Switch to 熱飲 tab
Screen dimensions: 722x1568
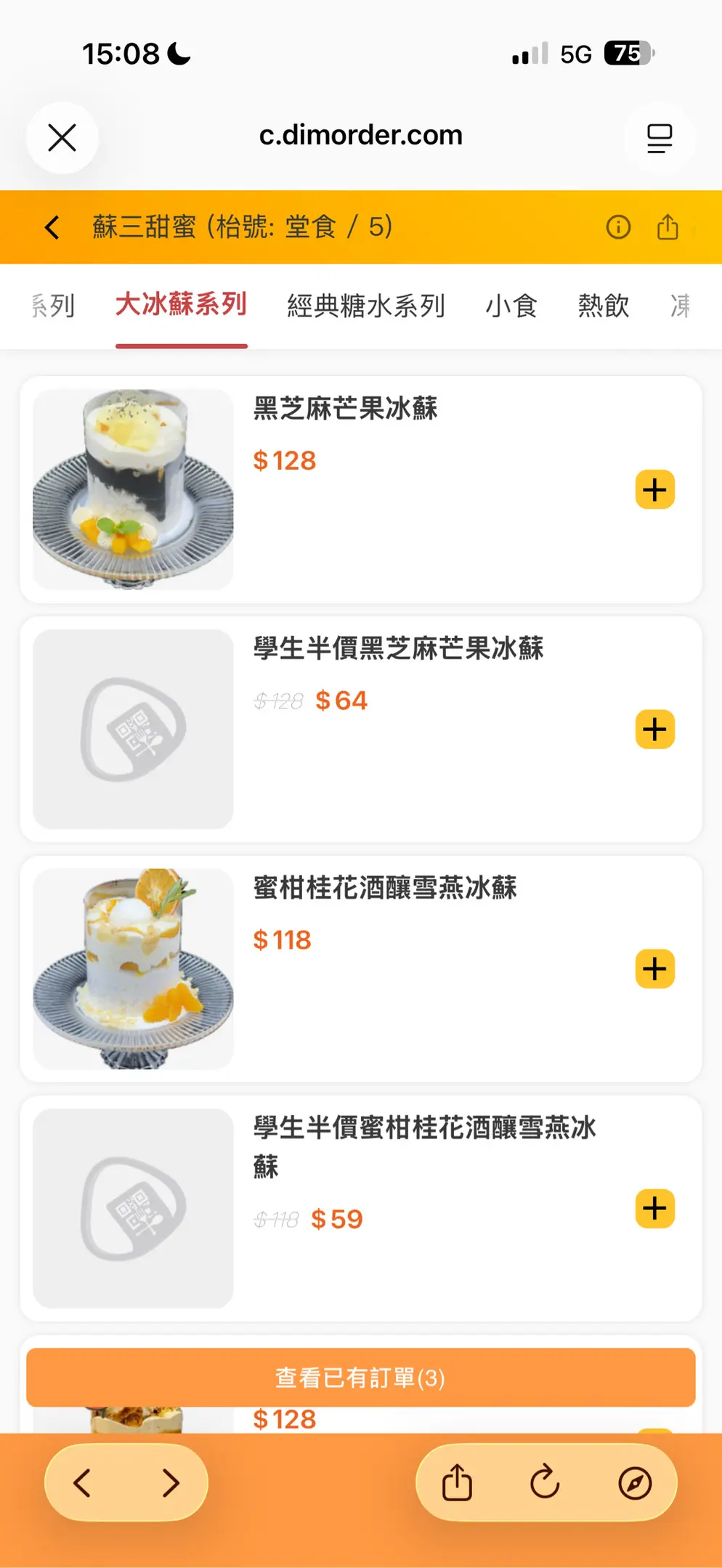tap(604, 306)
